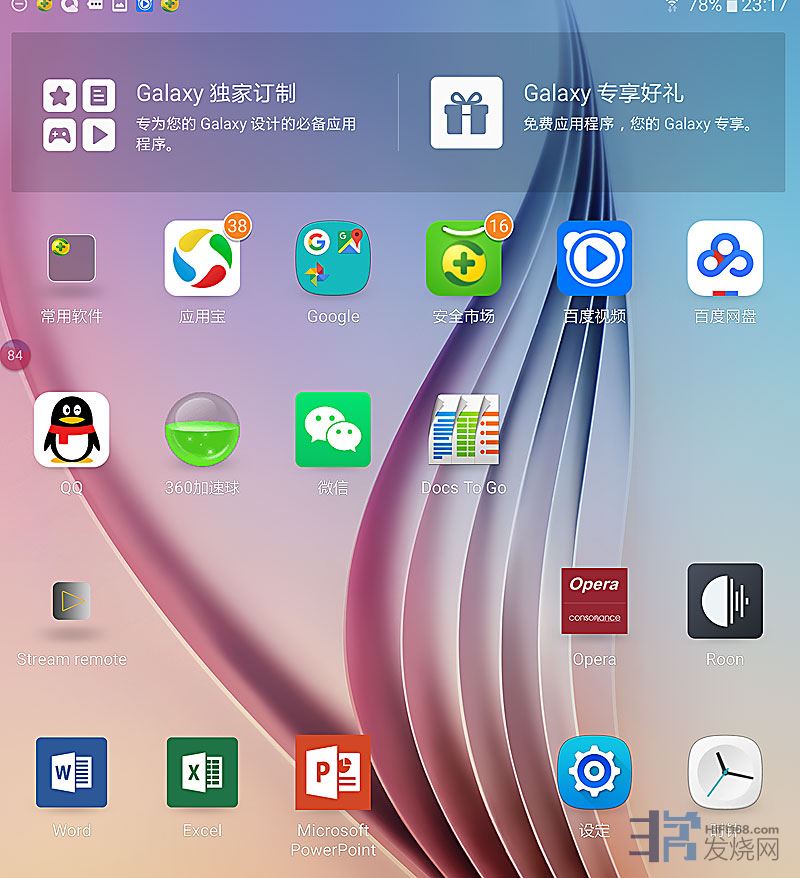Open Stream remote app
Viewport: 800px width, 878px height.
click(71, 602)
